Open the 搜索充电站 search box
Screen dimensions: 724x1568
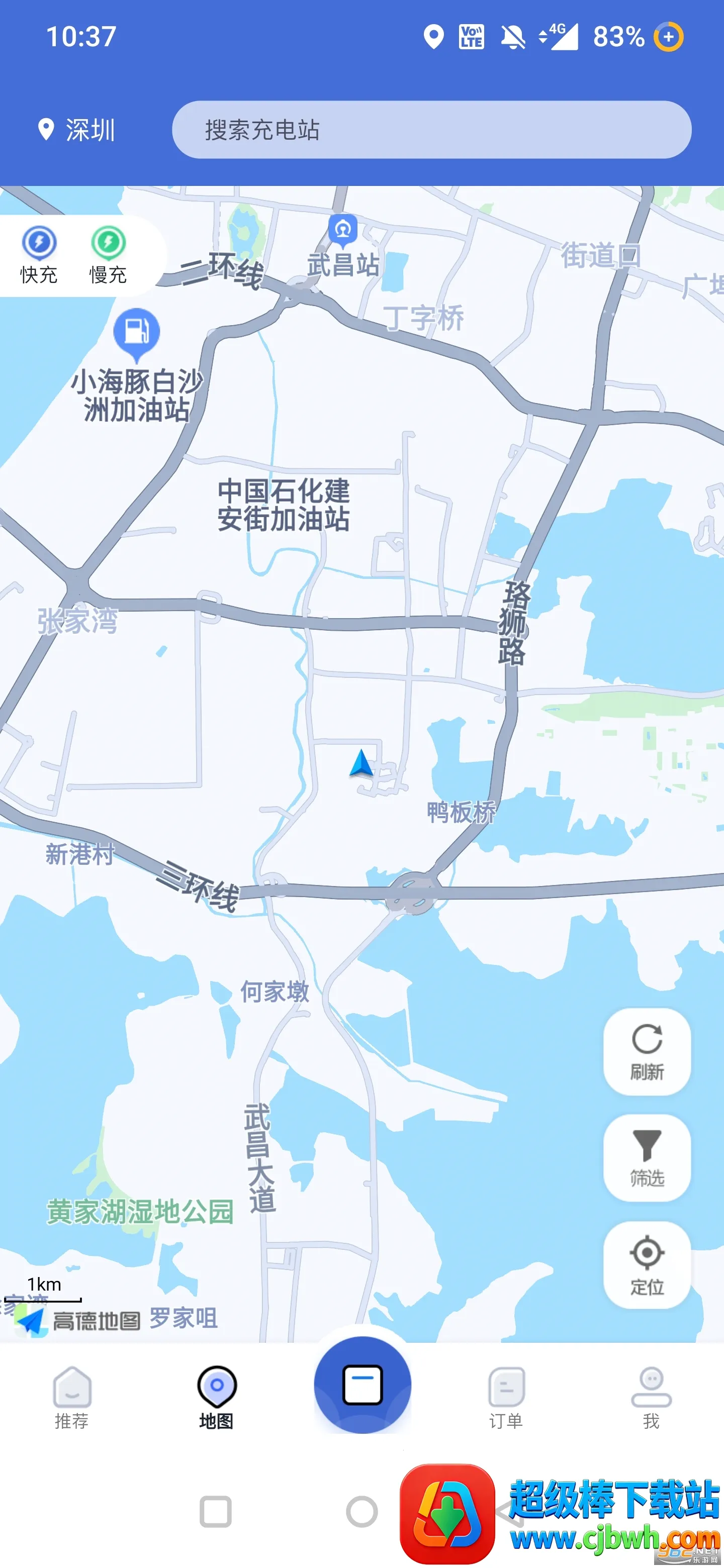click(431, 130)
